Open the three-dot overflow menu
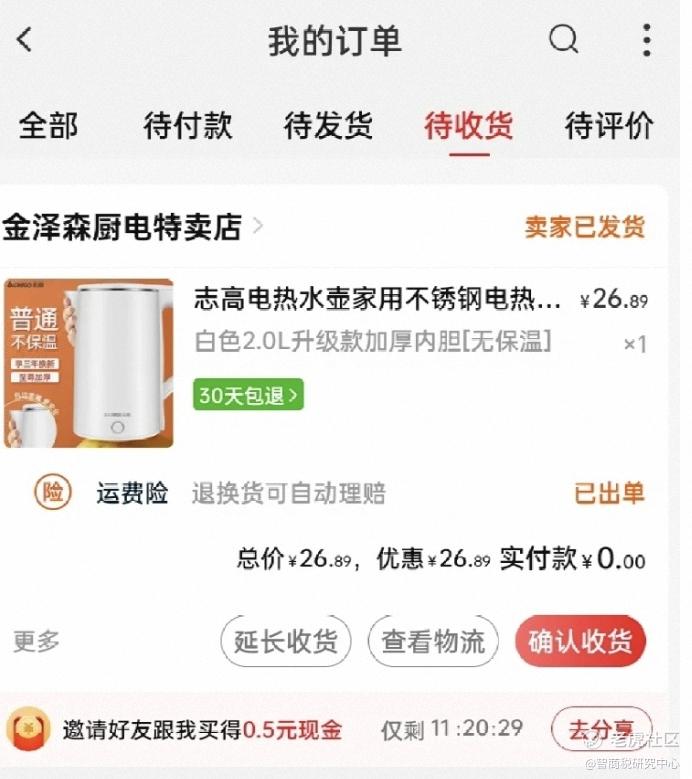 646,40
